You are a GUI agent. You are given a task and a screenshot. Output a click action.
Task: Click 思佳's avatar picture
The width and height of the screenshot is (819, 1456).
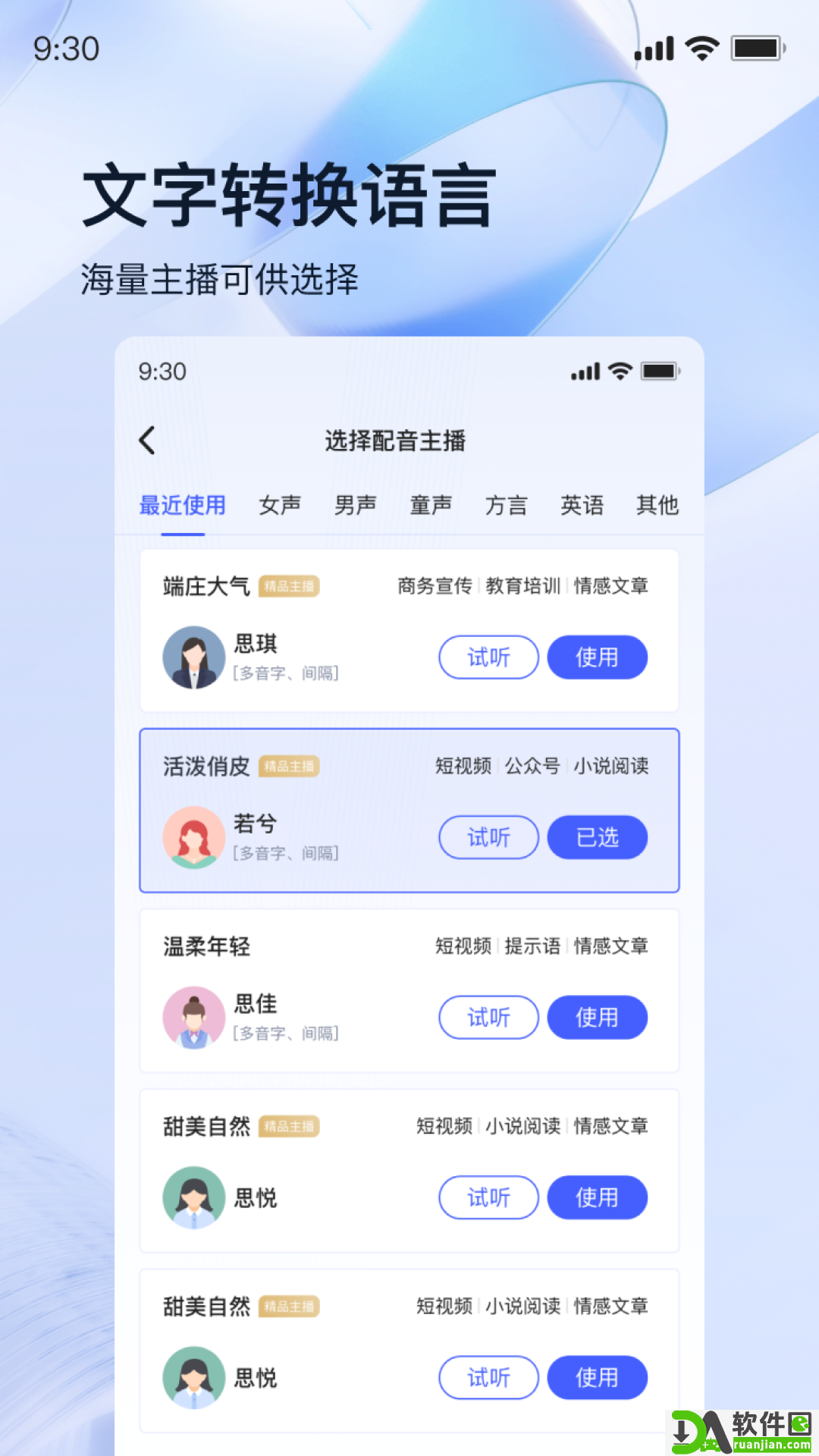[194, 1018]
